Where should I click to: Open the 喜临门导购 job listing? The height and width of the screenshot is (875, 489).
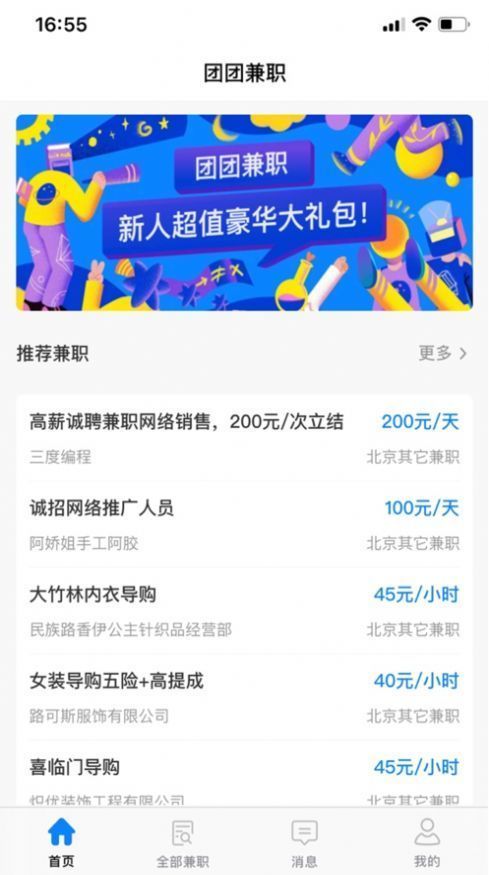(244, 775)
